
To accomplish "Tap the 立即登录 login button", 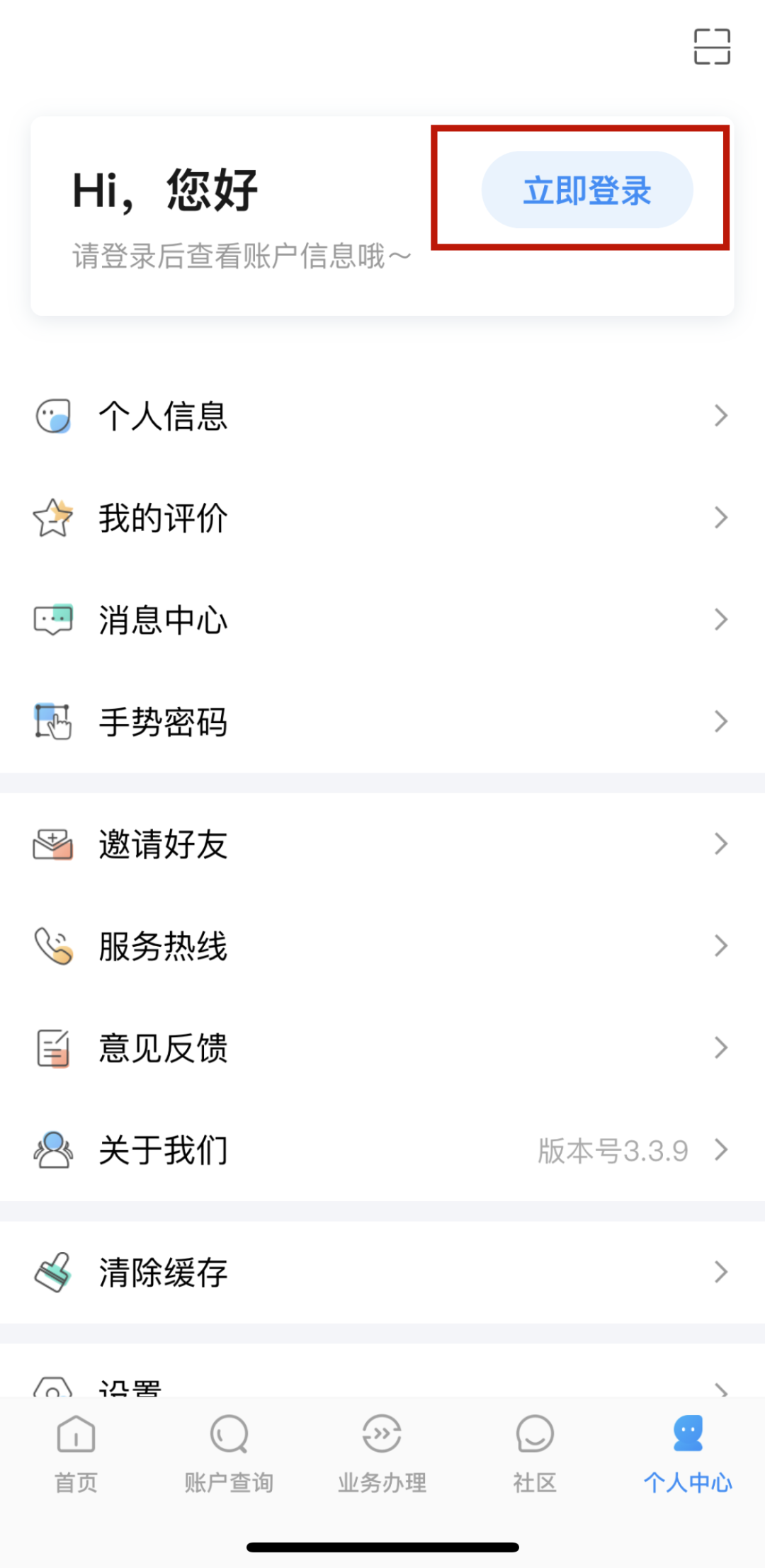I will coord(586,190).
